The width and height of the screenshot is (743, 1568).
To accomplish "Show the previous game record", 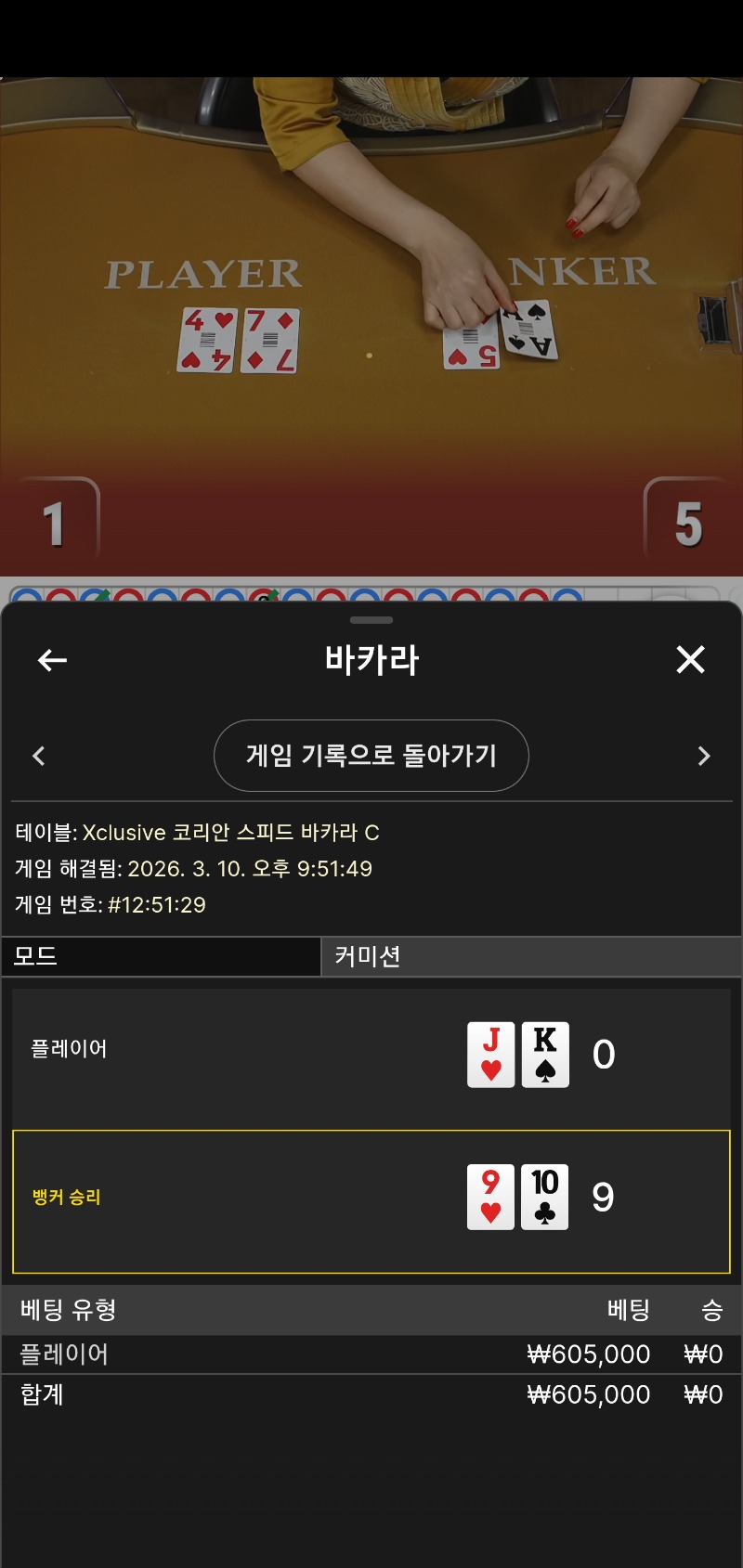I will point(39,756).
